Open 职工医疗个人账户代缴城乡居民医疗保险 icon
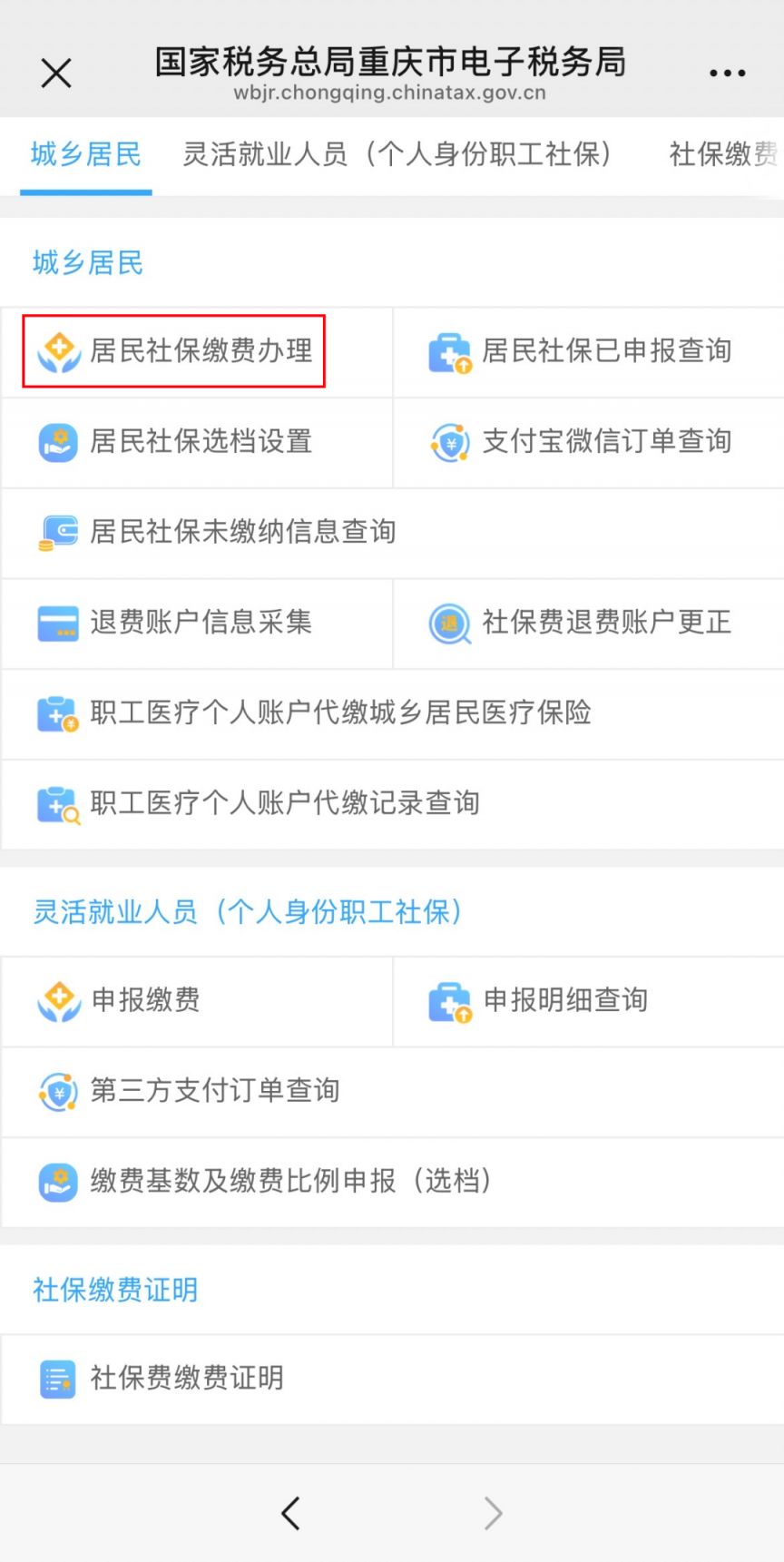784x1562 pixels. pos(314,714)
